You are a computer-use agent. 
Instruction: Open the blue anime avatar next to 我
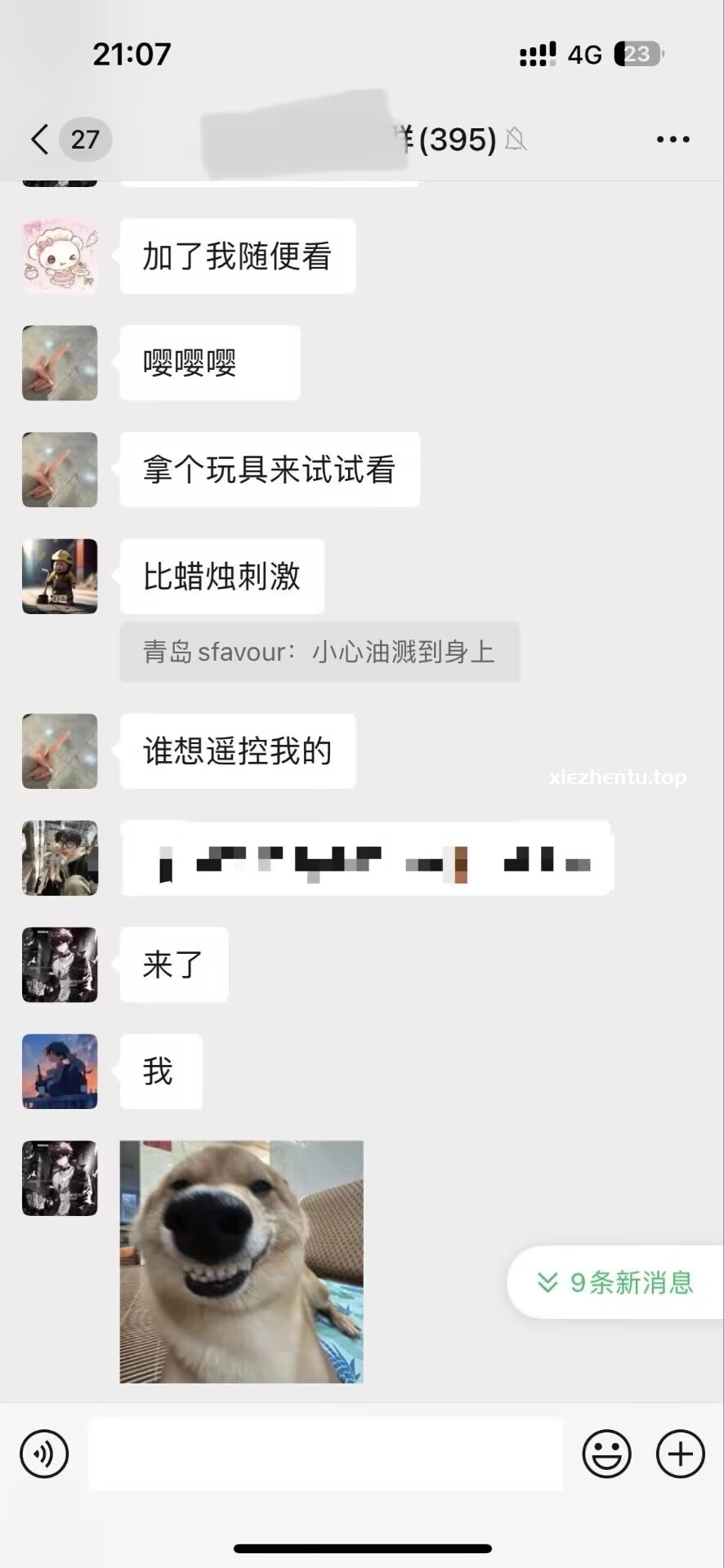(59, 1071)
